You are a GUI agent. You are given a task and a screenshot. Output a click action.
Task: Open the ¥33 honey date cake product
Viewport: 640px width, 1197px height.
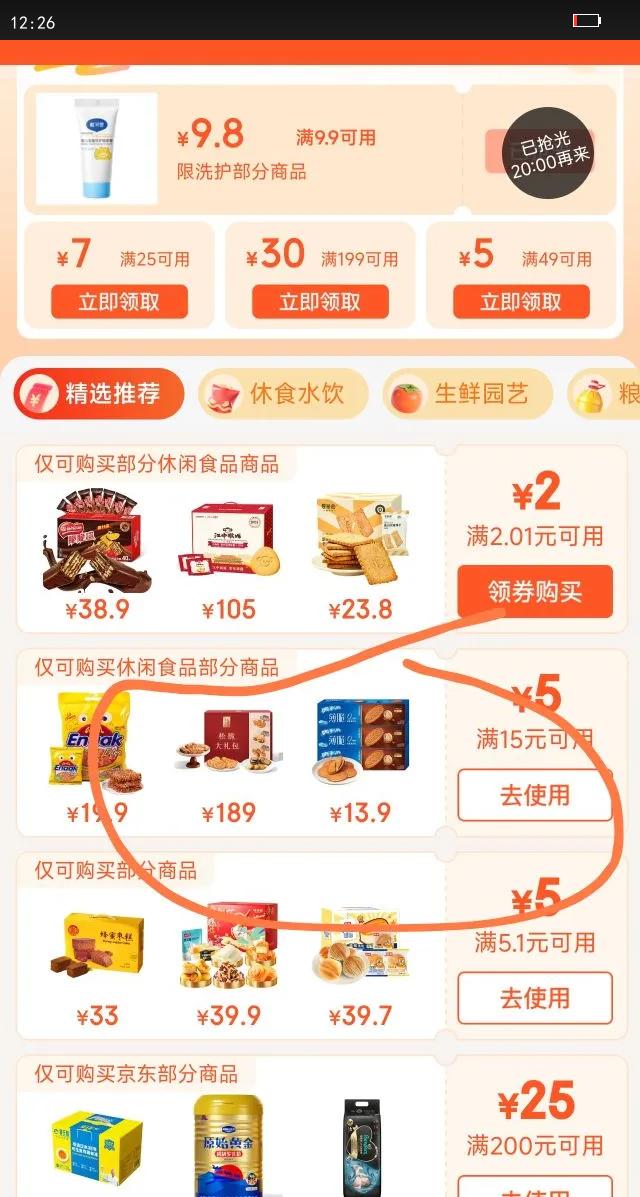(97, 963)
